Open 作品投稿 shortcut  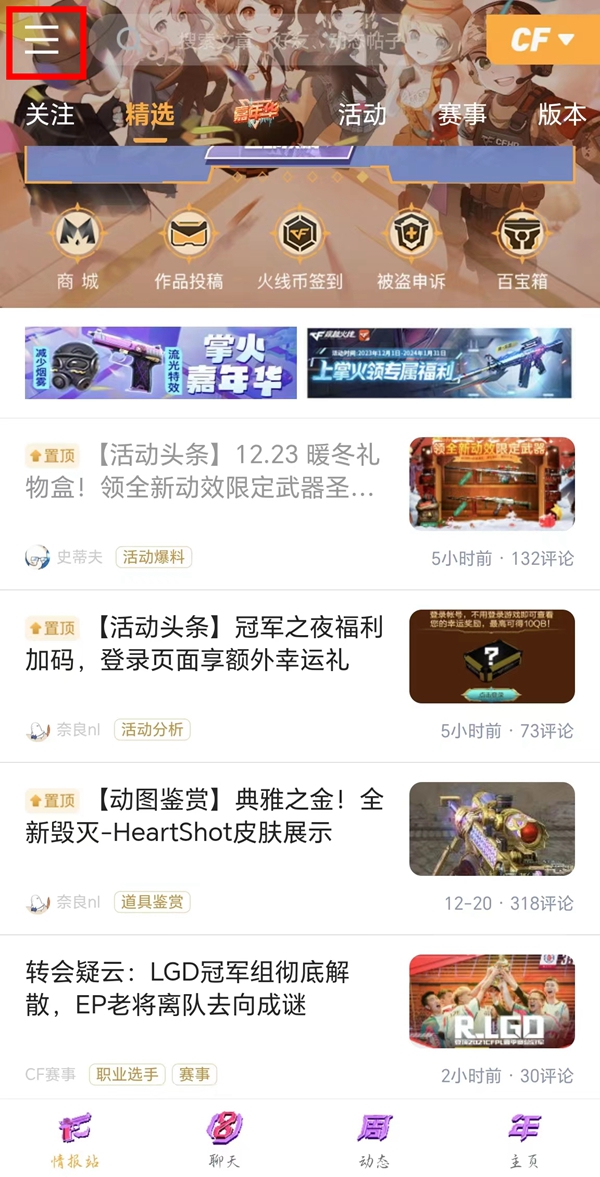pos(189,249)
